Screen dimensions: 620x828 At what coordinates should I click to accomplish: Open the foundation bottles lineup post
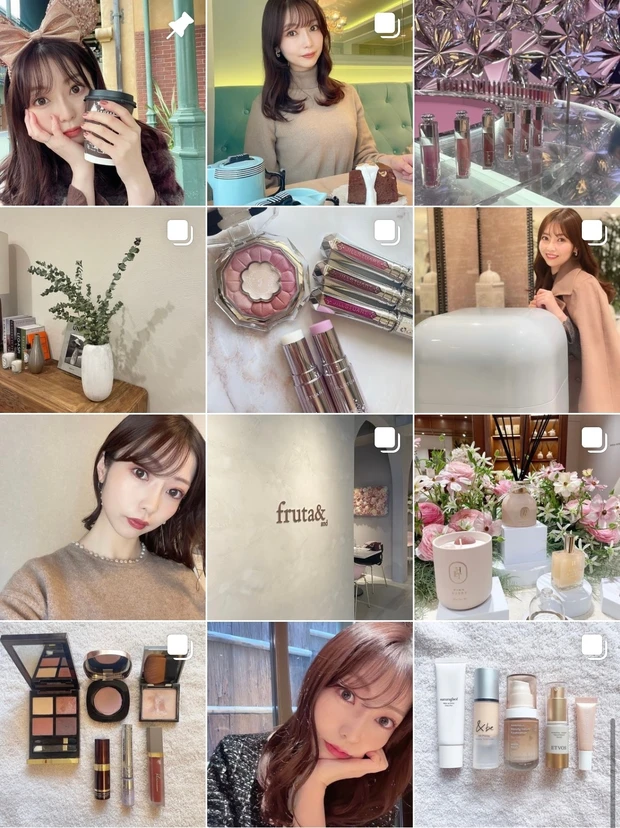click(517, 725)
